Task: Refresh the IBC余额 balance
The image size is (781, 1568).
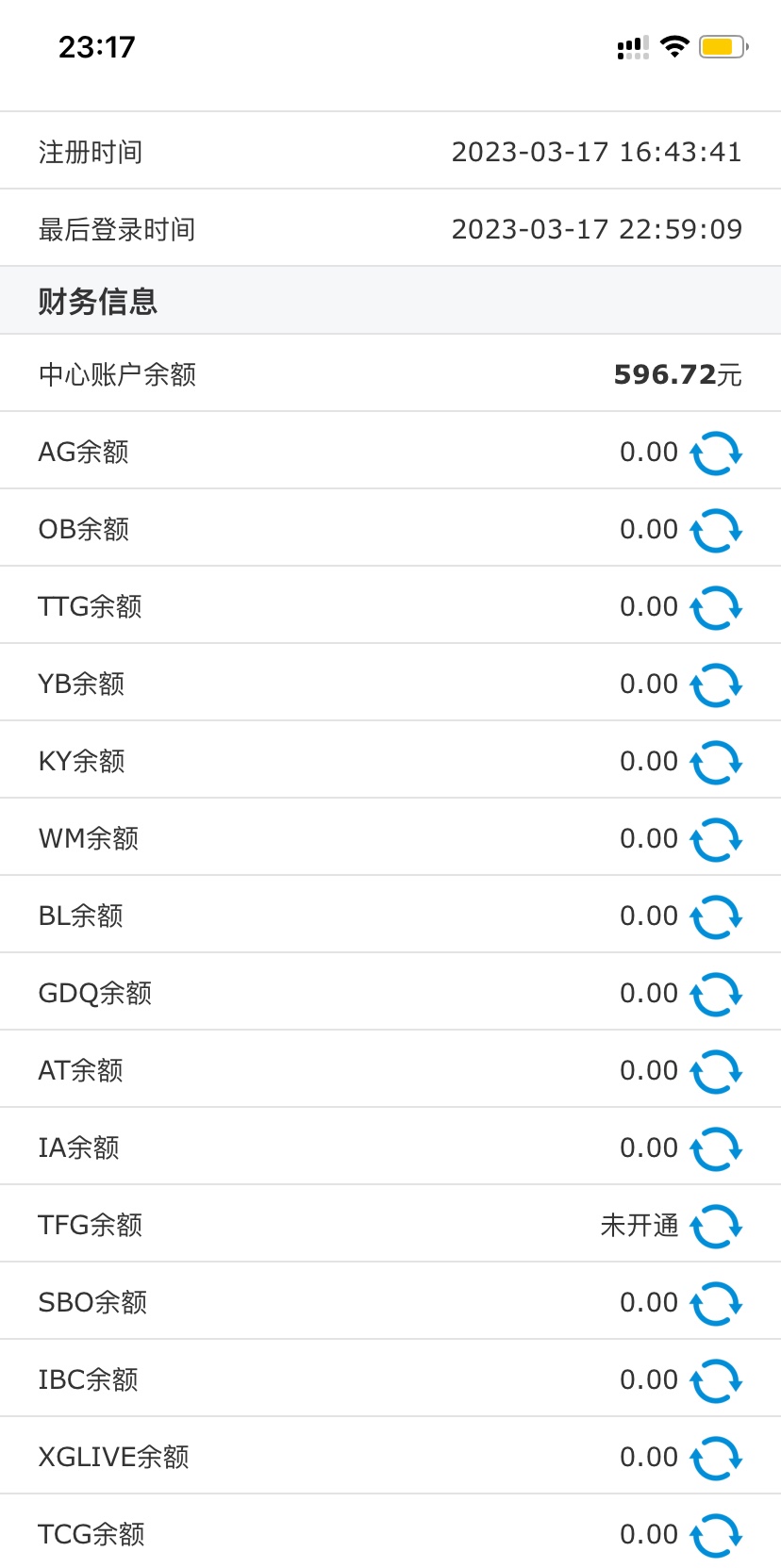Action: (x=716, y=1381)
